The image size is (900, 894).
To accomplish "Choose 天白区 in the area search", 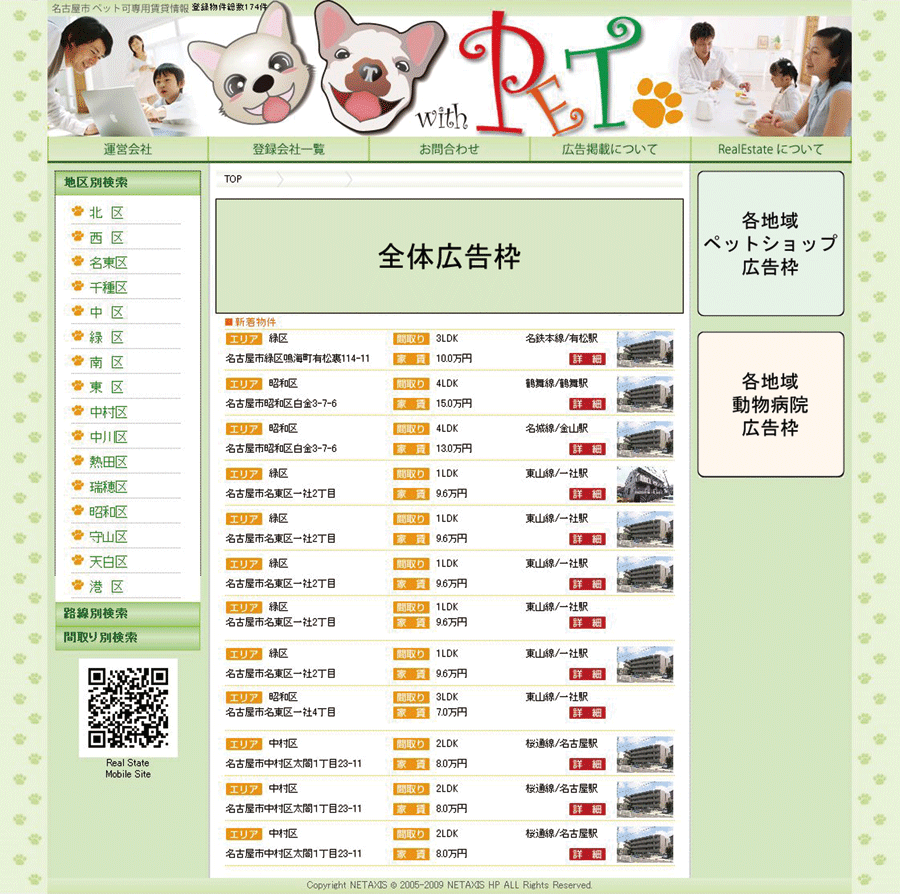I will (x=108, y=562).
